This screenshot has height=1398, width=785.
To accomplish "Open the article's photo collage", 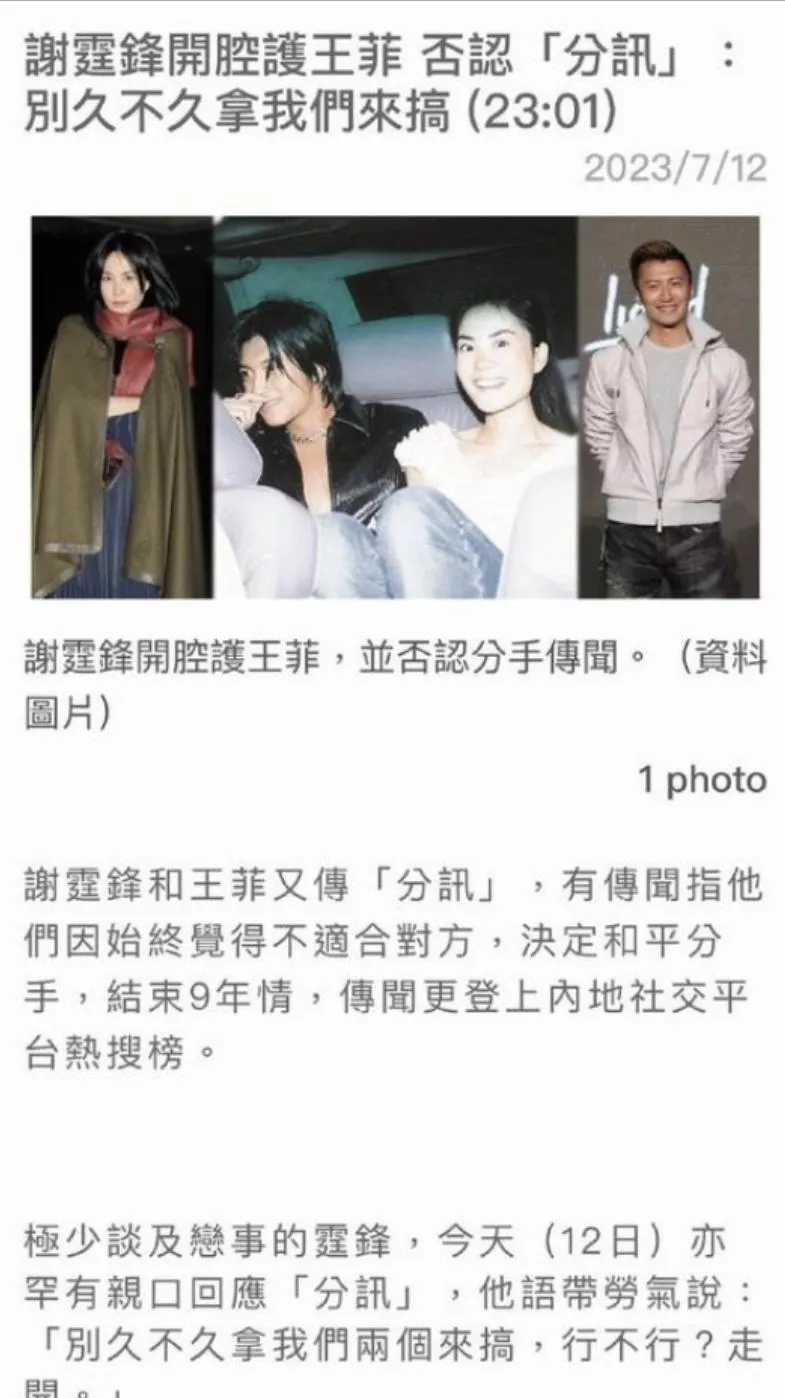I will [x=395, y=407].
